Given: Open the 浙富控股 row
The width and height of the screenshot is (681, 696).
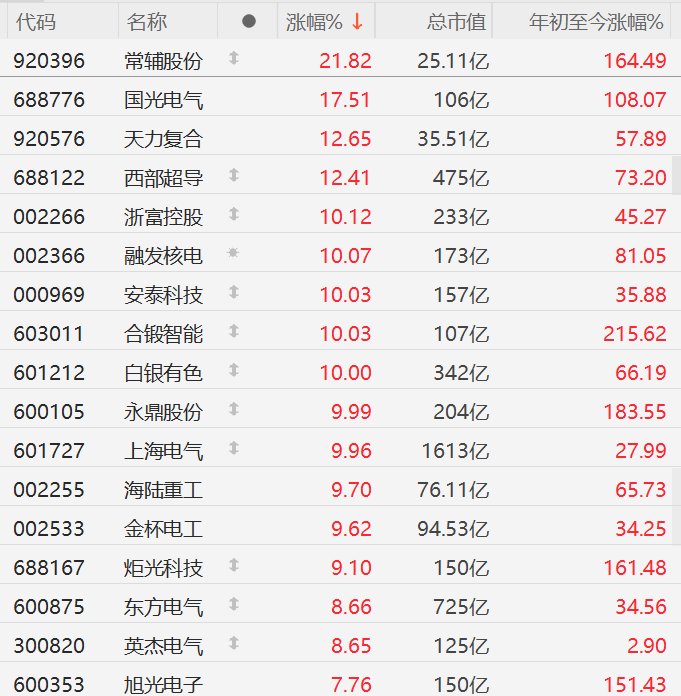Looking at the screenshot, I should (163, 217).
